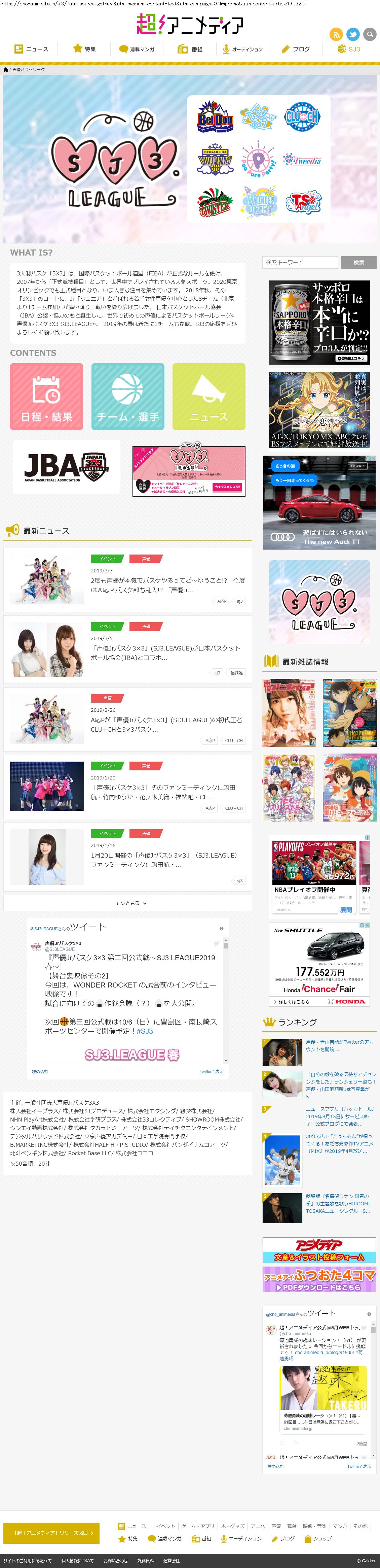Switch to the ニュース menu item

tap(31, 49)
